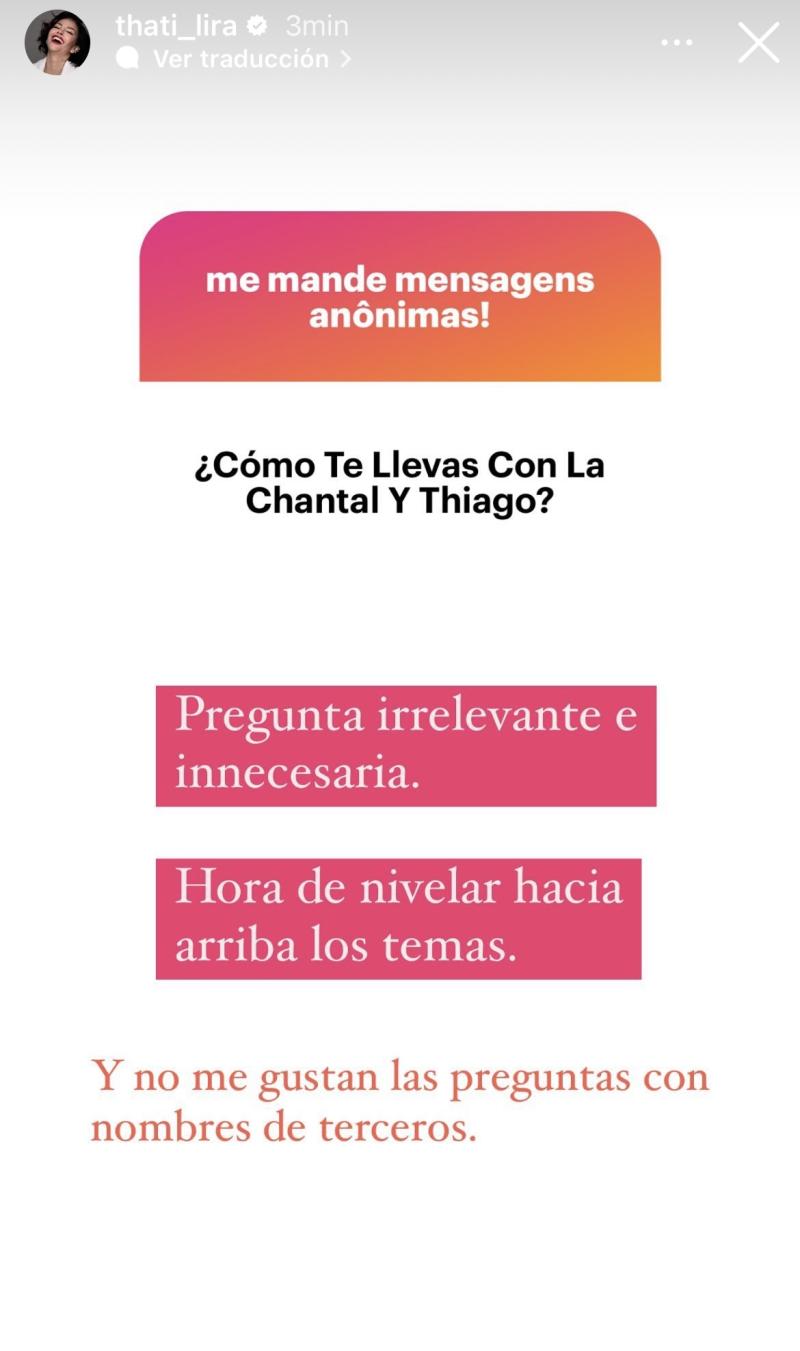800x1351 pixels.
Task: Tap the story header area
Action: tap(400, 42)
